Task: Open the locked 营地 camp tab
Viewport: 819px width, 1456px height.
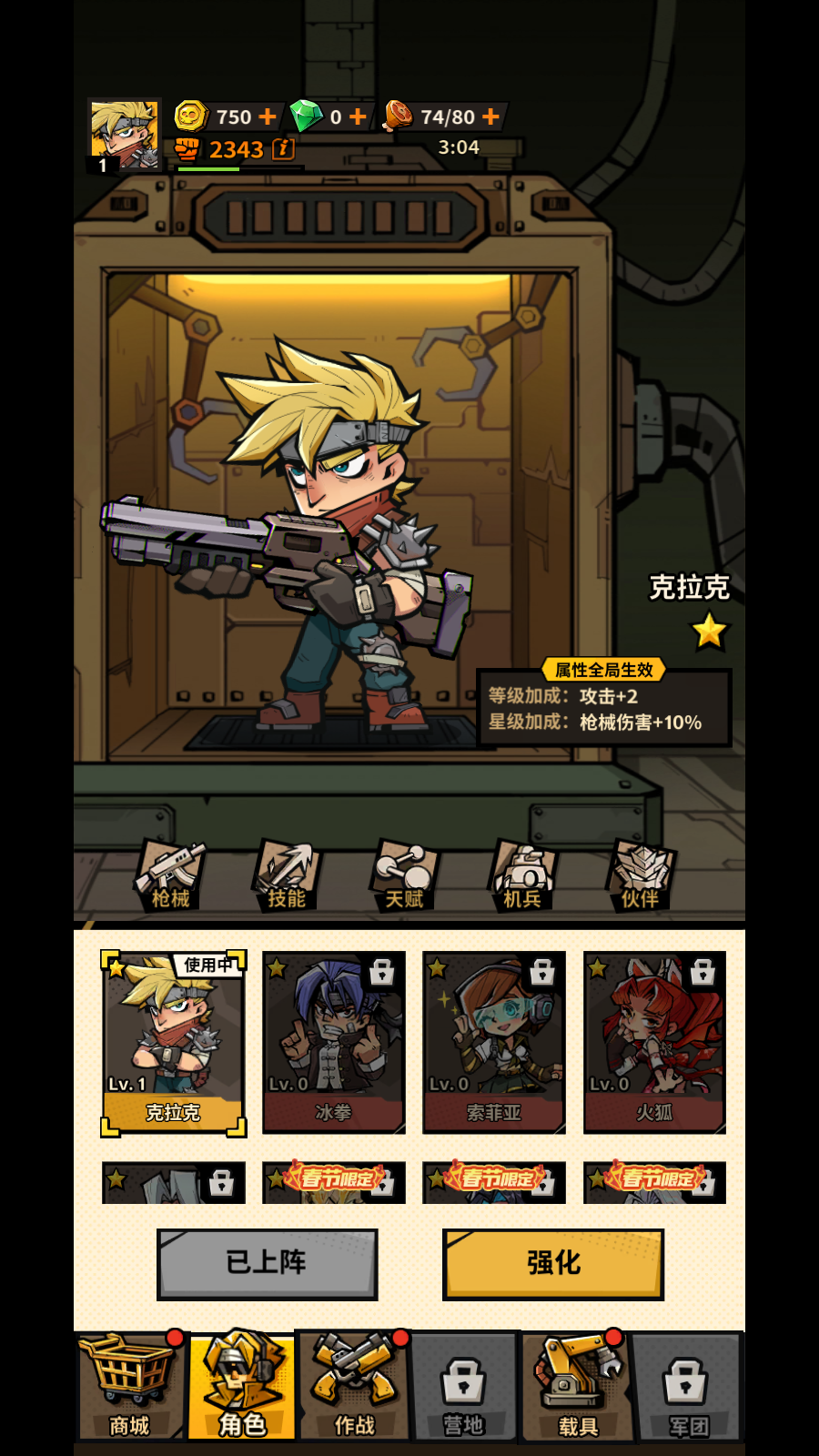Action: pos(464,1386)
